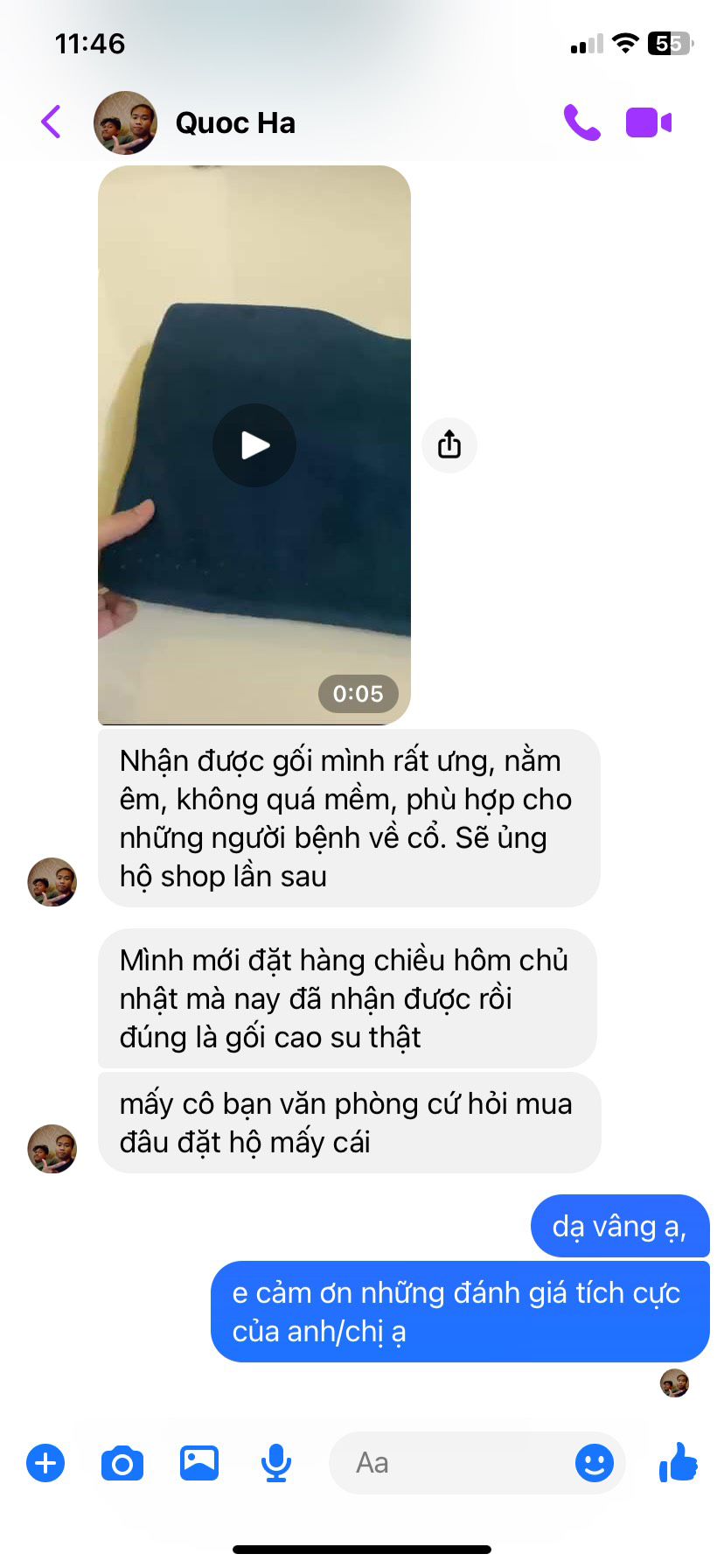Image resolution: width=724 pixels, height=1568 pixels.
Task: Open the emoji picker in the message box
Action: pyautogui.click(x=595, y=1463)
